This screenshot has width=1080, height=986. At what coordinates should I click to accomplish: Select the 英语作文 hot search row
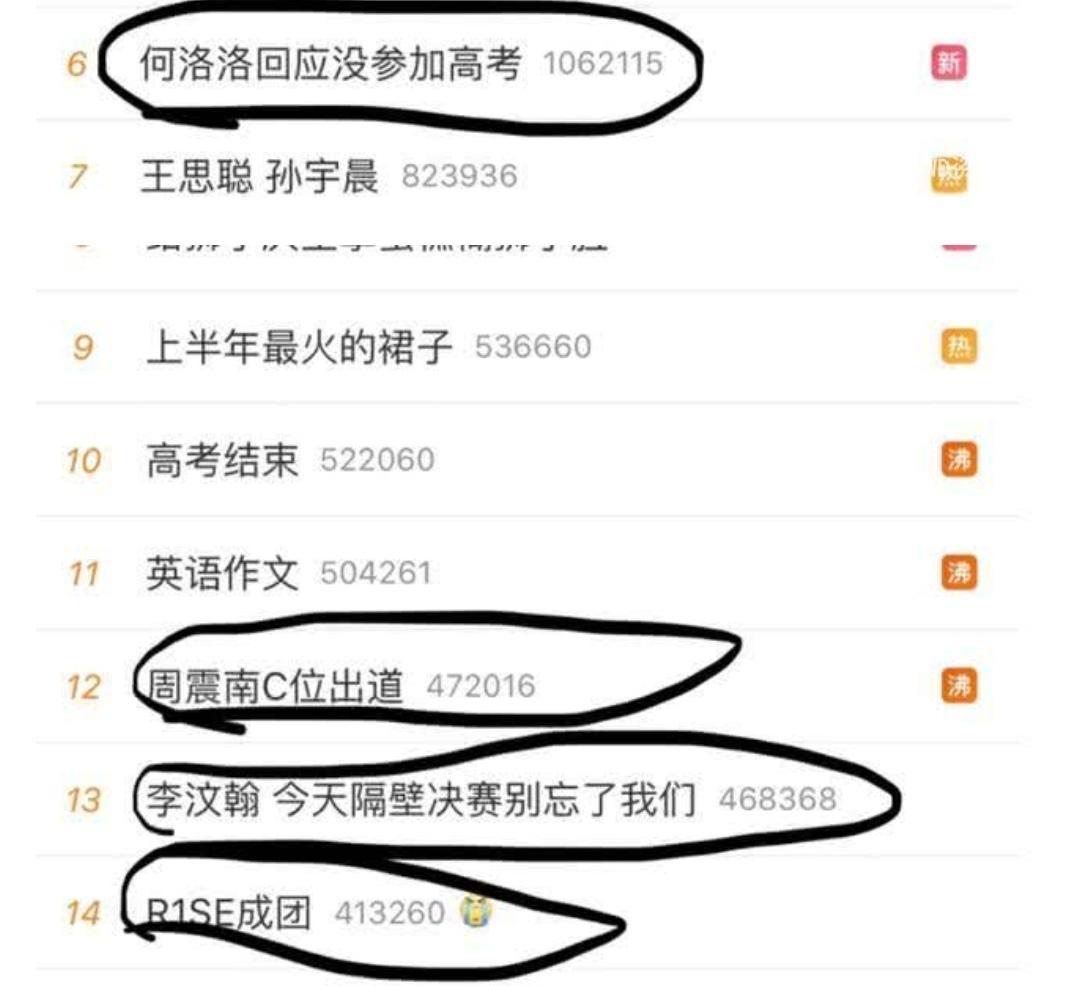(223, 574)
